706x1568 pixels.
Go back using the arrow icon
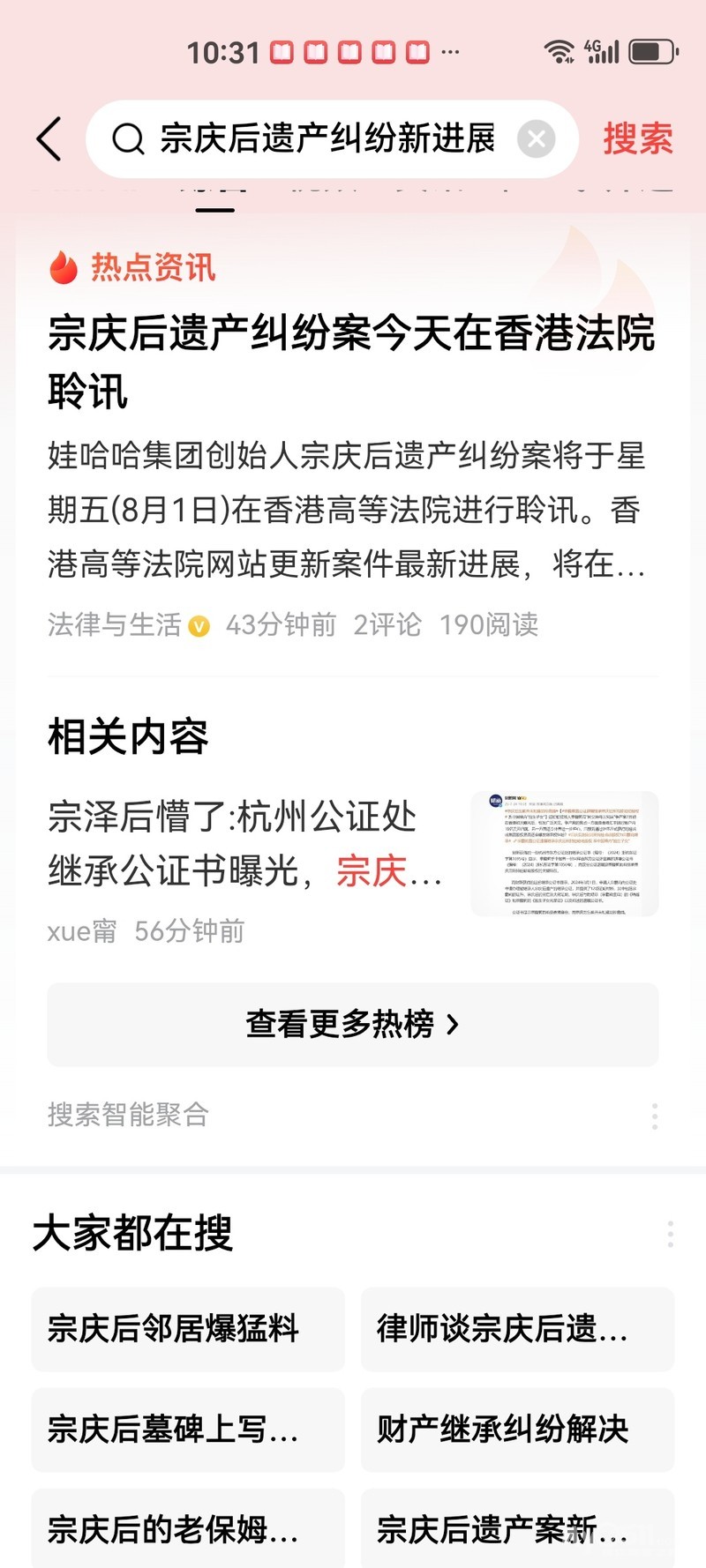[49, 139]
